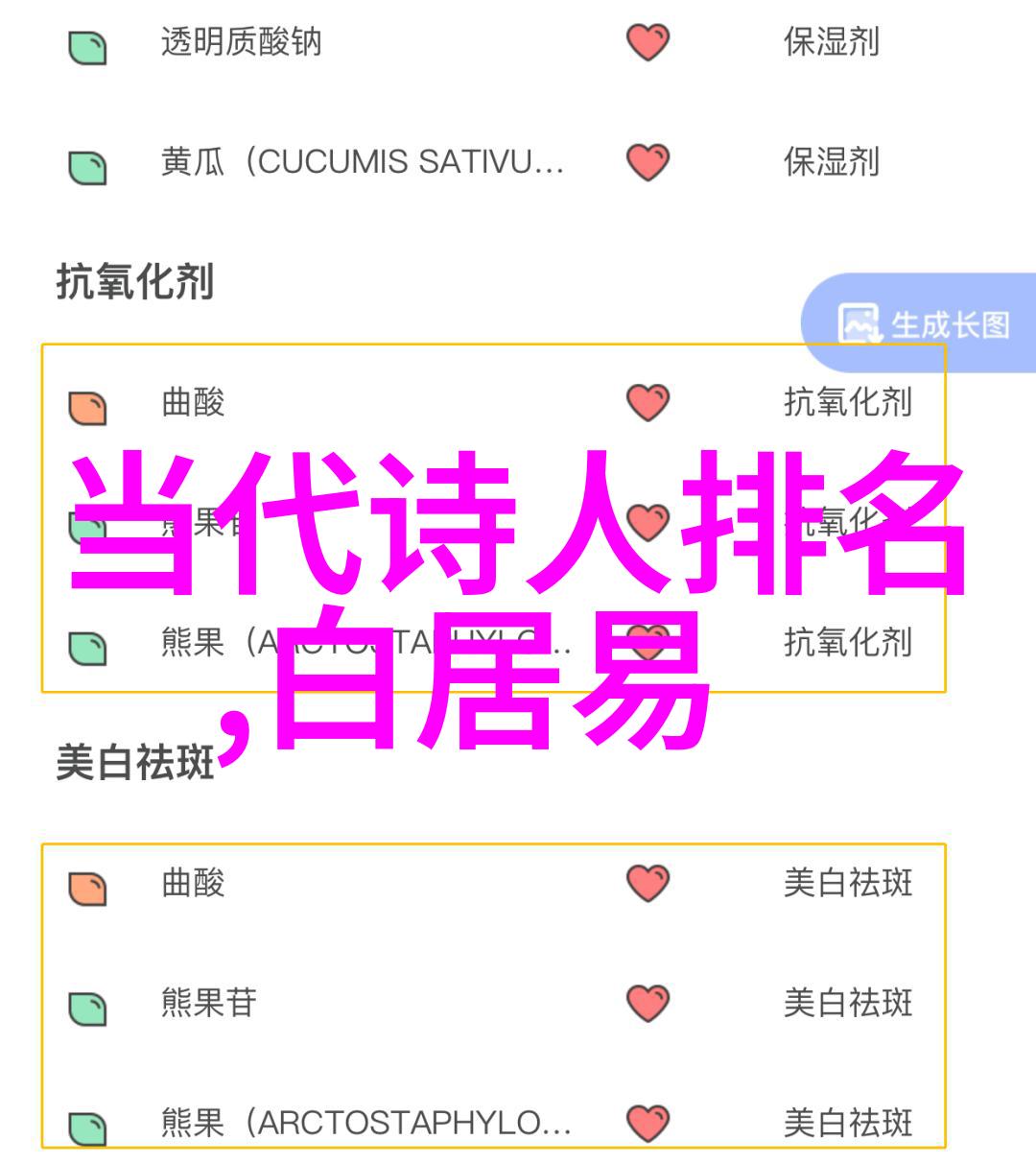Open 曲酸 in the 抗氧化剂 section
Screen dimensions: 1036x1164
pyautogui.click(x=193, y=402)
